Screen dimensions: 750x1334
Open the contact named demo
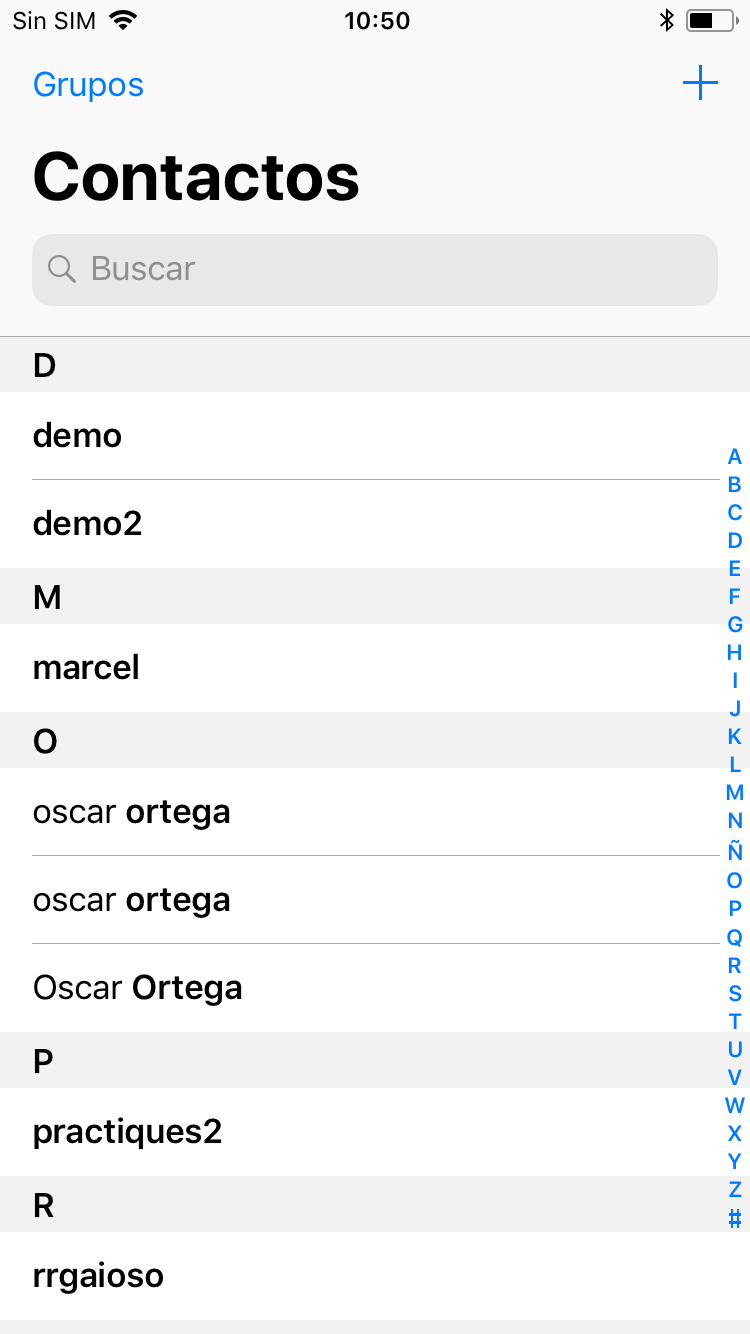[375, 436]
